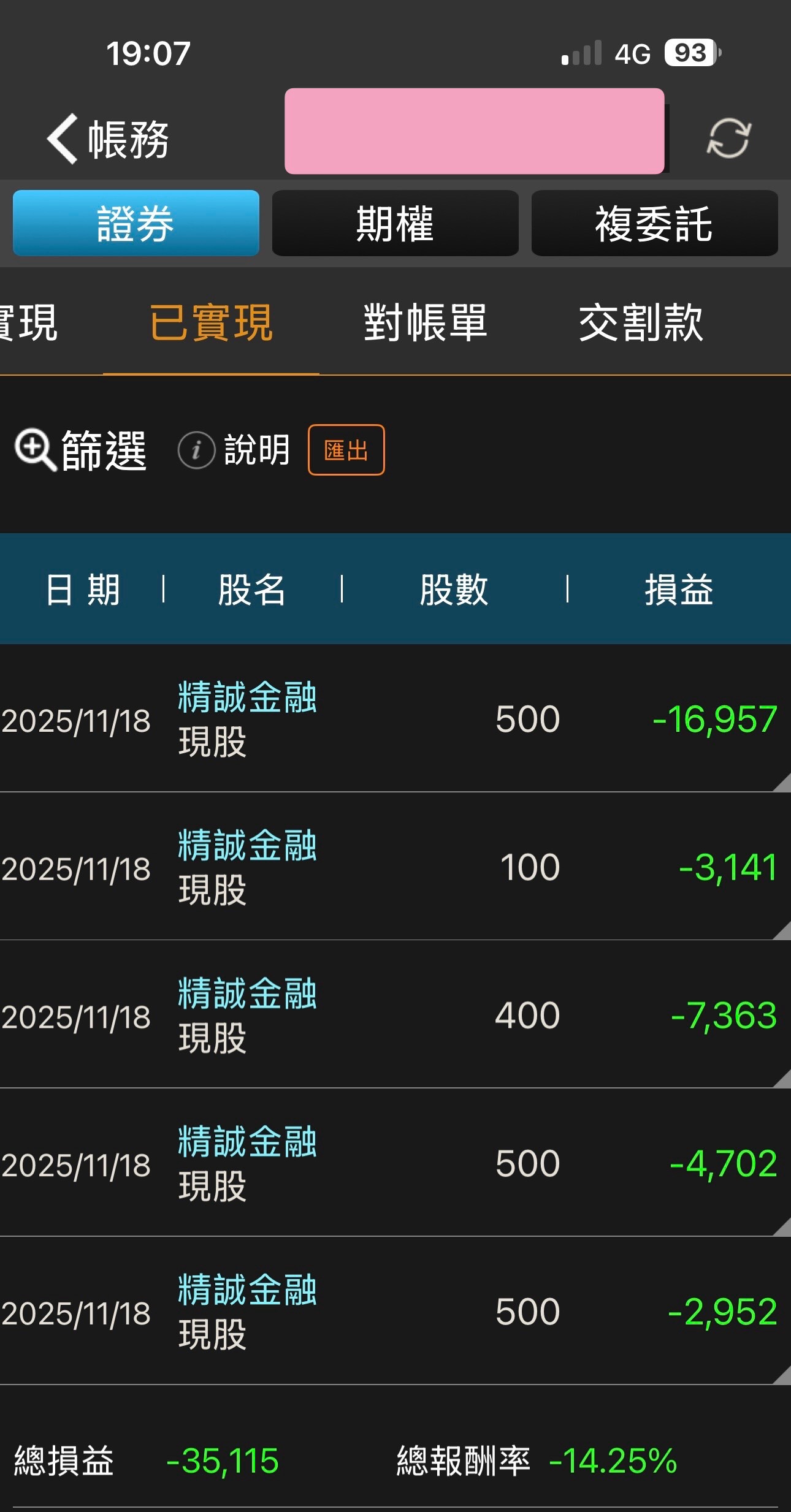Tap the pink account selector box

474,131
